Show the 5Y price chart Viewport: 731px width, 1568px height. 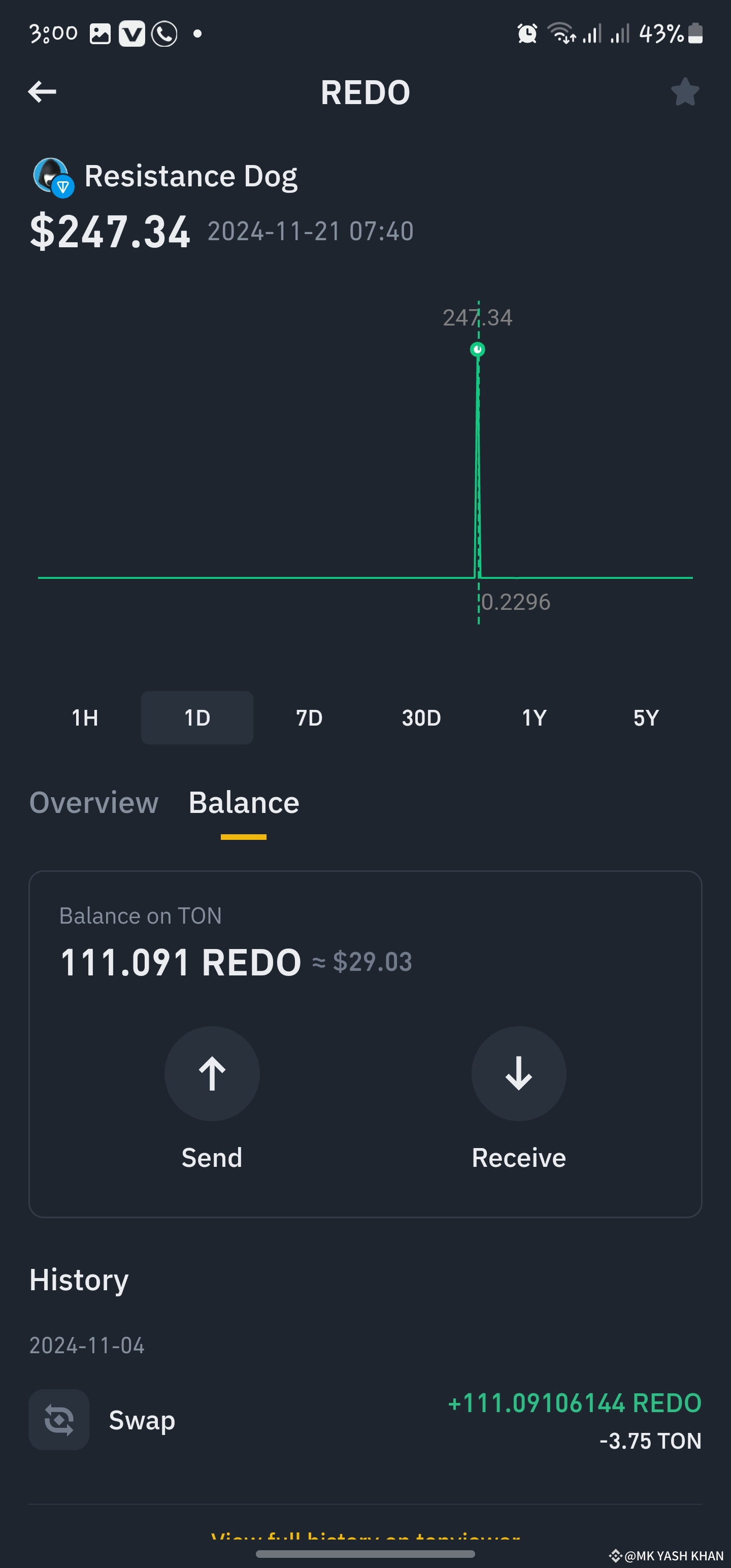[646, 717]
